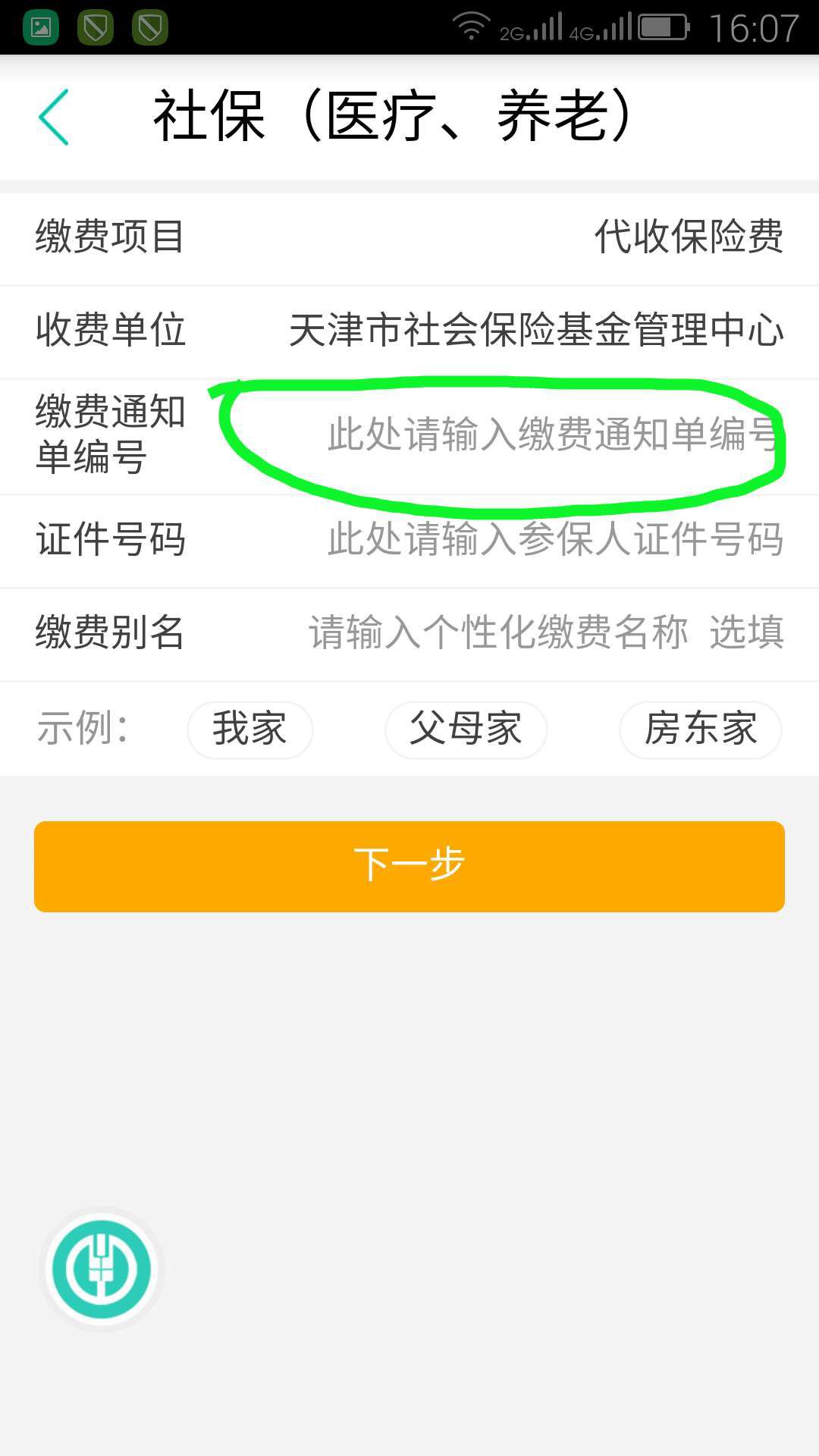Tap the 缴费通知单编号 input field

tap(554, 435)
